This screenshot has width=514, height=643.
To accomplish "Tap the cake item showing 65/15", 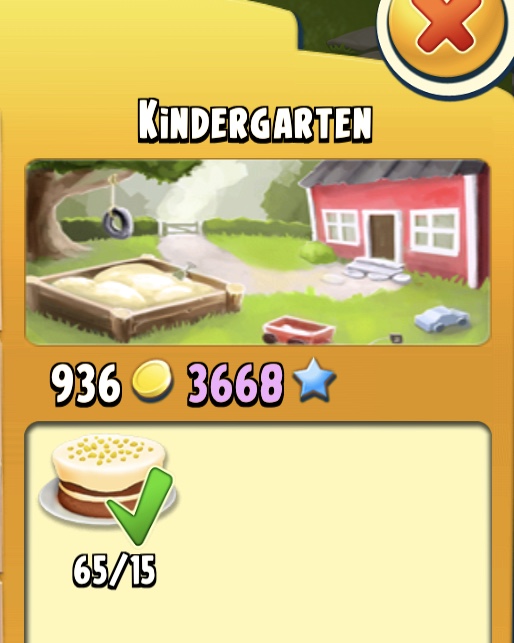I will [108, 487].
